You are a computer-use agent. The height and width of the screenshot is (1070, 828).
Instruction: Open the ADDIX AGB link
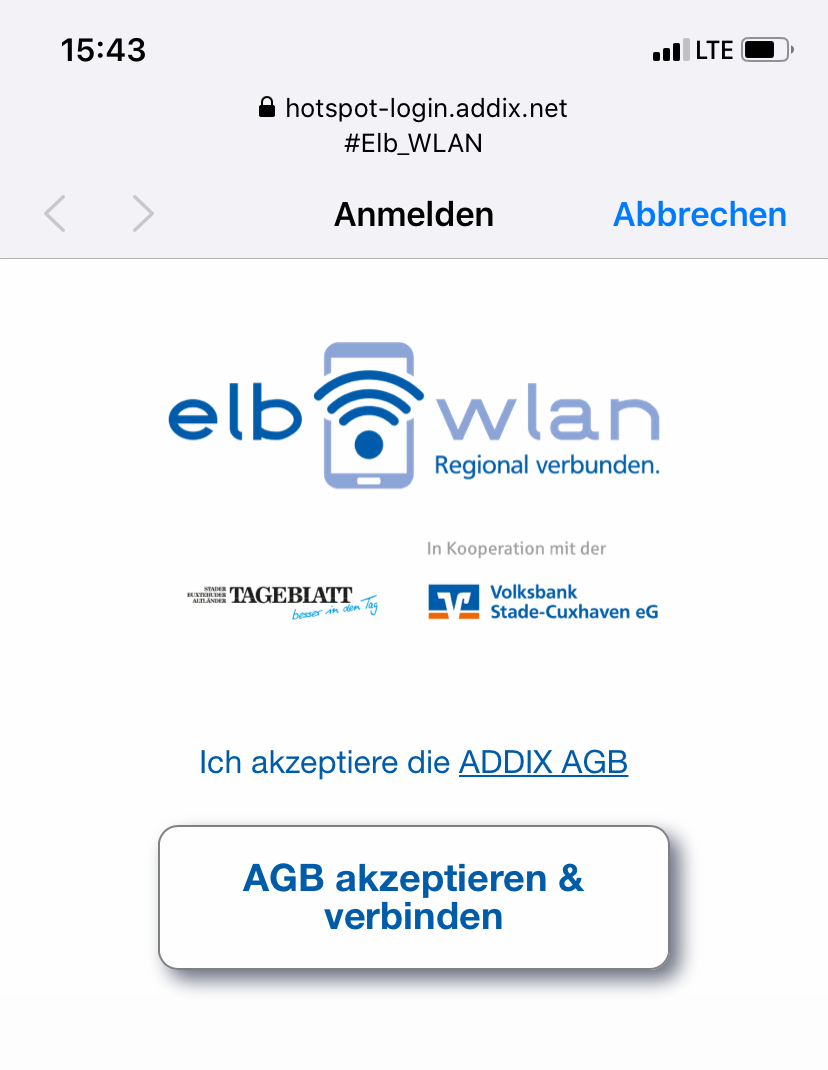click(x=543, y=763)
